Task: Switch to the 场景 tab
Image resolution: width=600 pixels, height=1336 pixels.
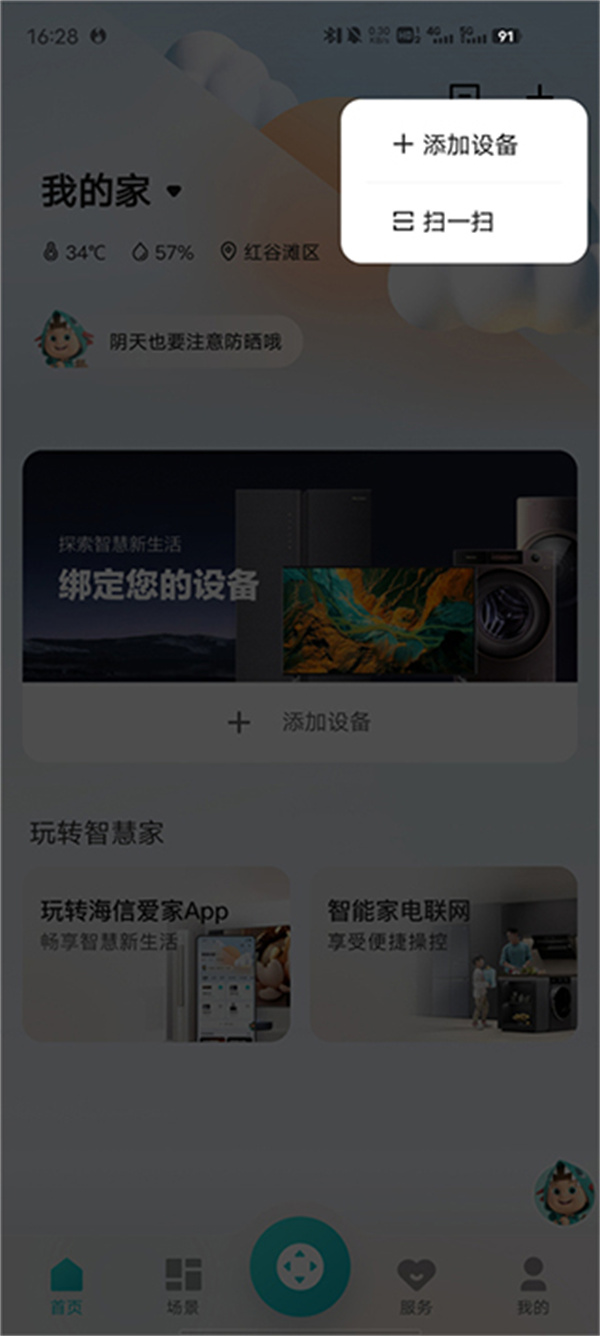Action: [183, 1286]
